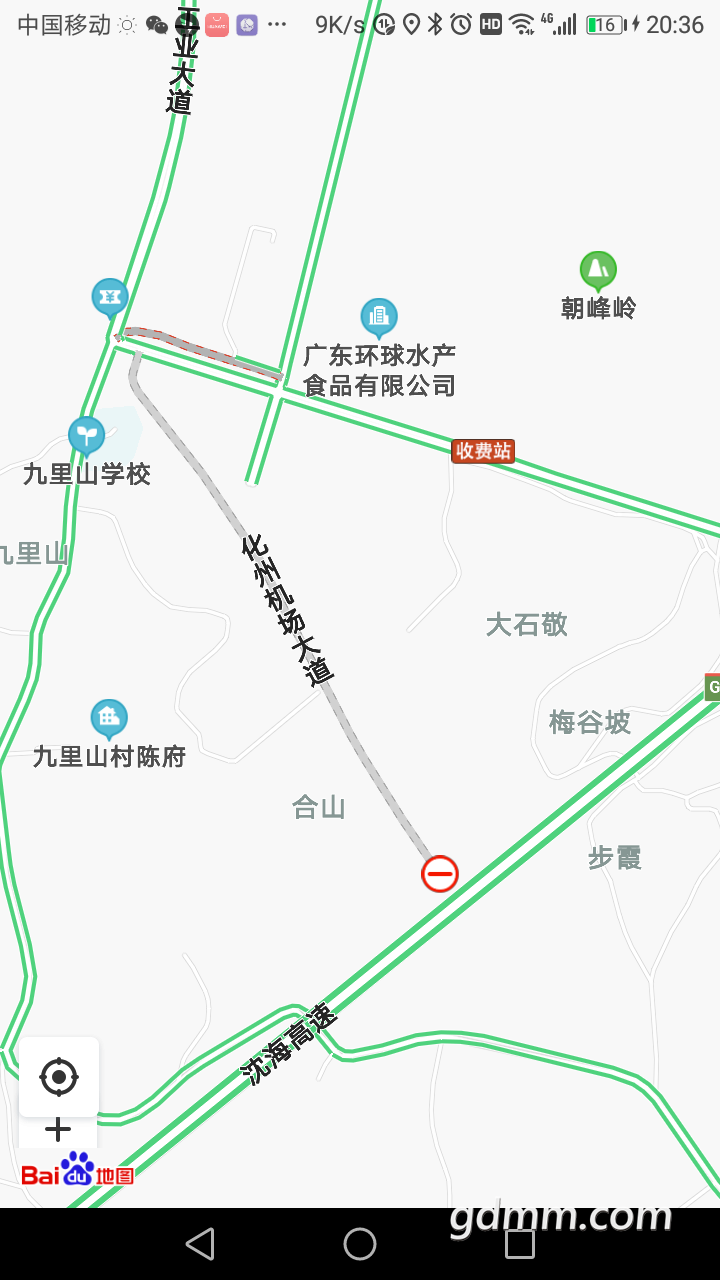The height and width of the screenshot is (1280, 720).
Task: Zoom in with the plus button
Action: pos(58,1131)
